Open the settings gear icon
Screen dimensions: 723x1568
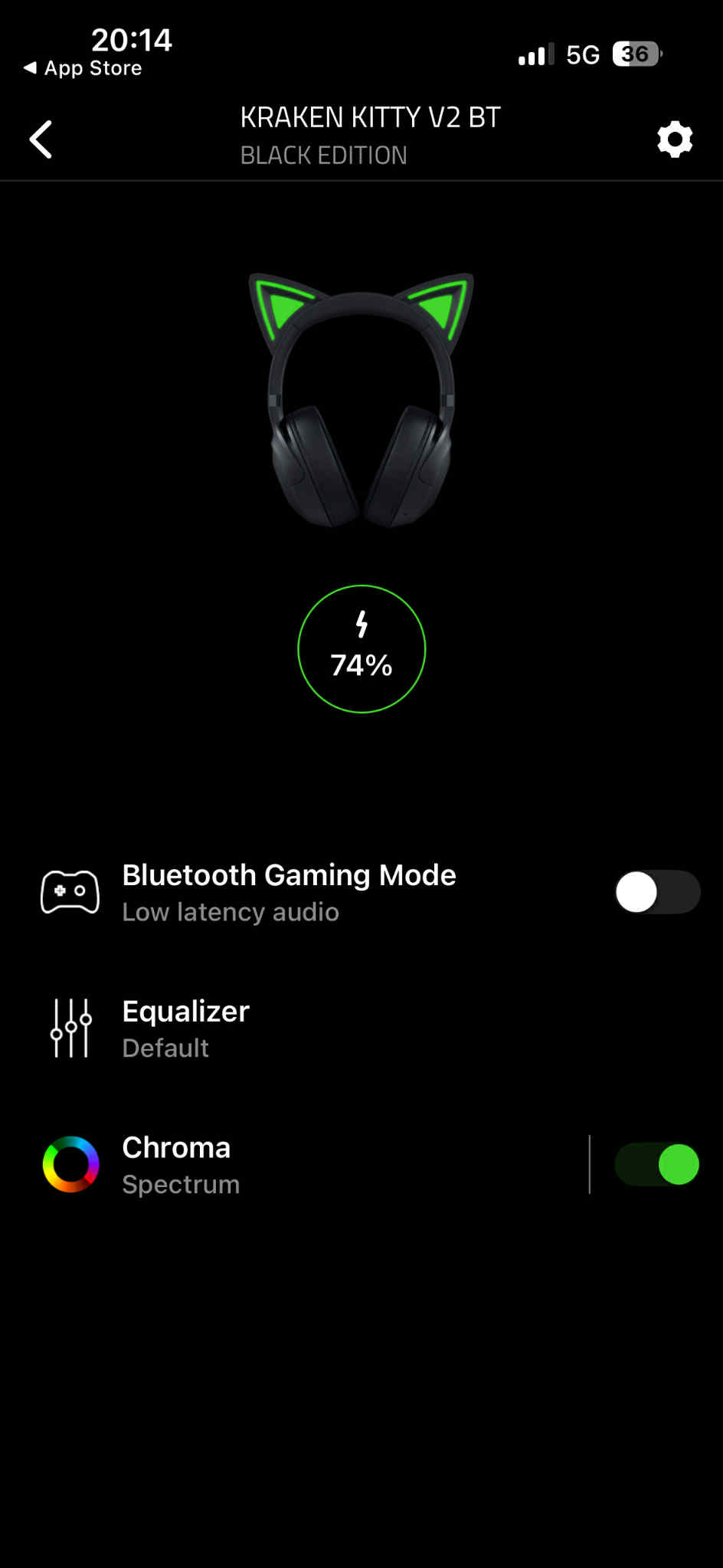click(x=674, y=139)
